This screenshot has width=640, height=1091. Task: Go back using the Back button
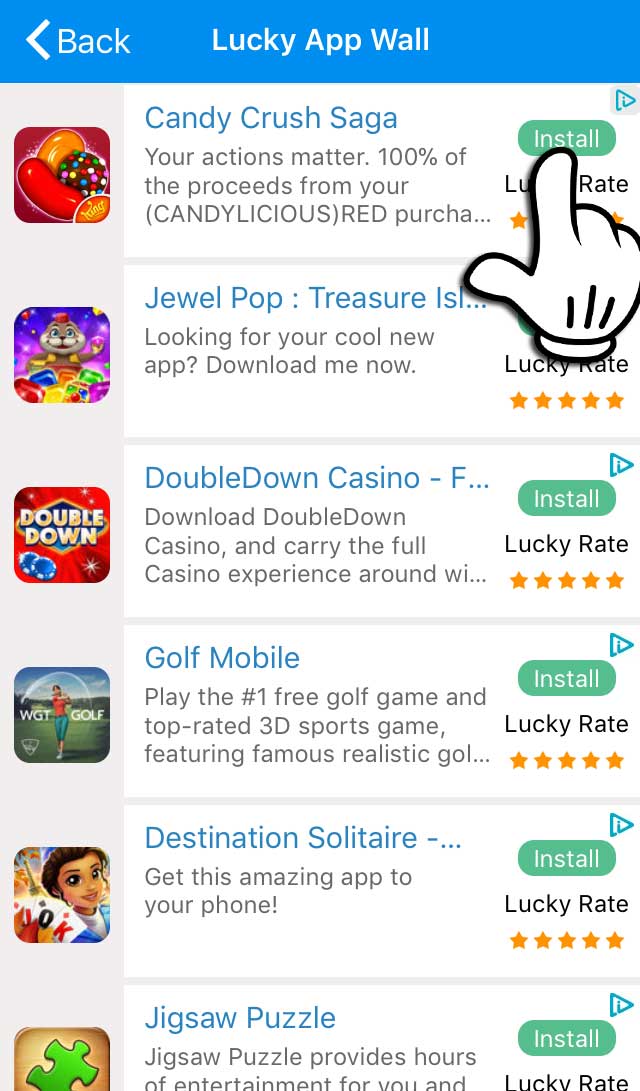78,40
